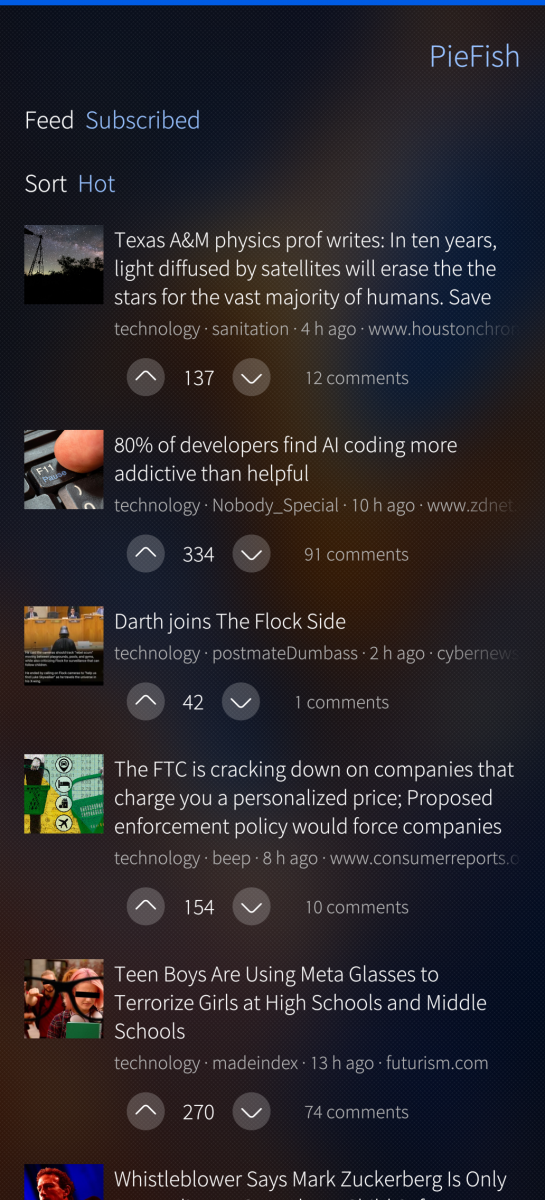The height and width of the screenshot is (1200, 545).
Task: Open the FTC personalized price post
Action: [314, 798]
